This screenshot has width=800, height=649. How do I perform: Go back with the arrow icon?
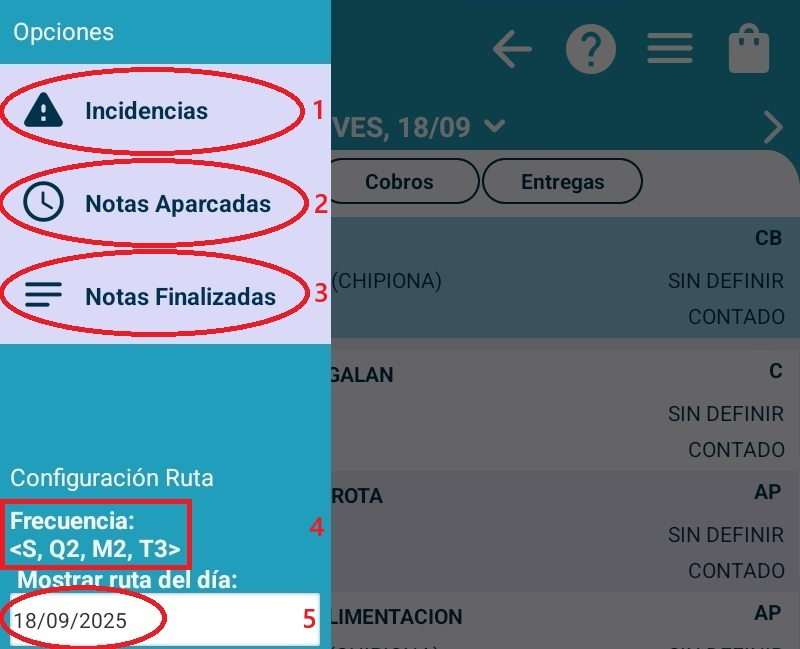[512, 49]
